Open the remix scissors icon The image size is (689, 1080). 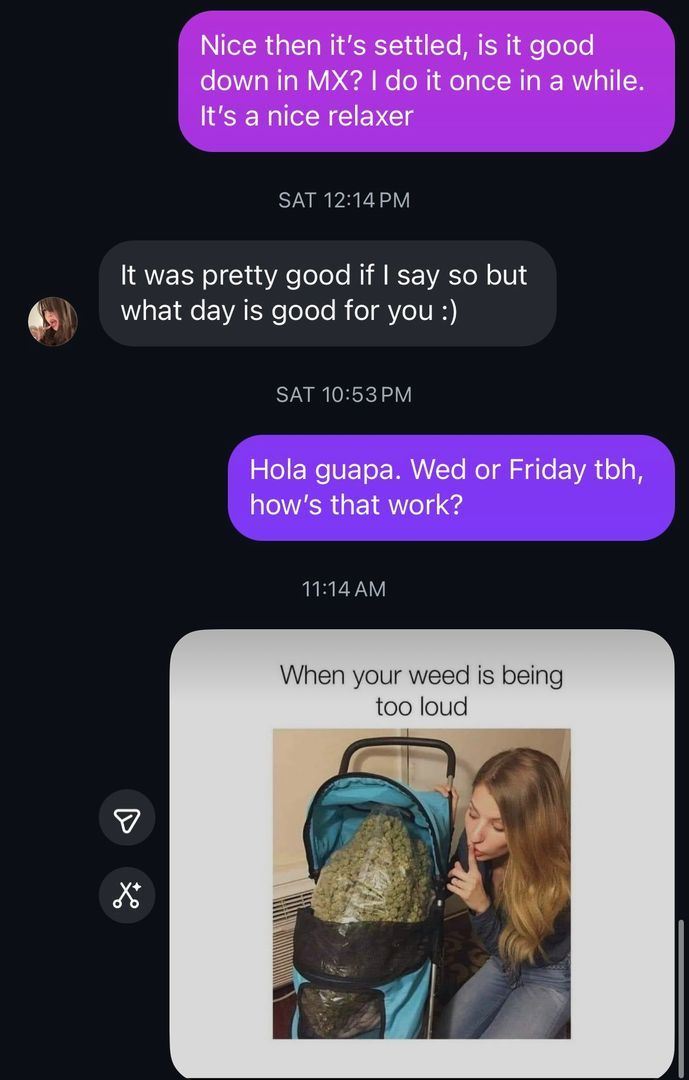(x=127, y=894)
